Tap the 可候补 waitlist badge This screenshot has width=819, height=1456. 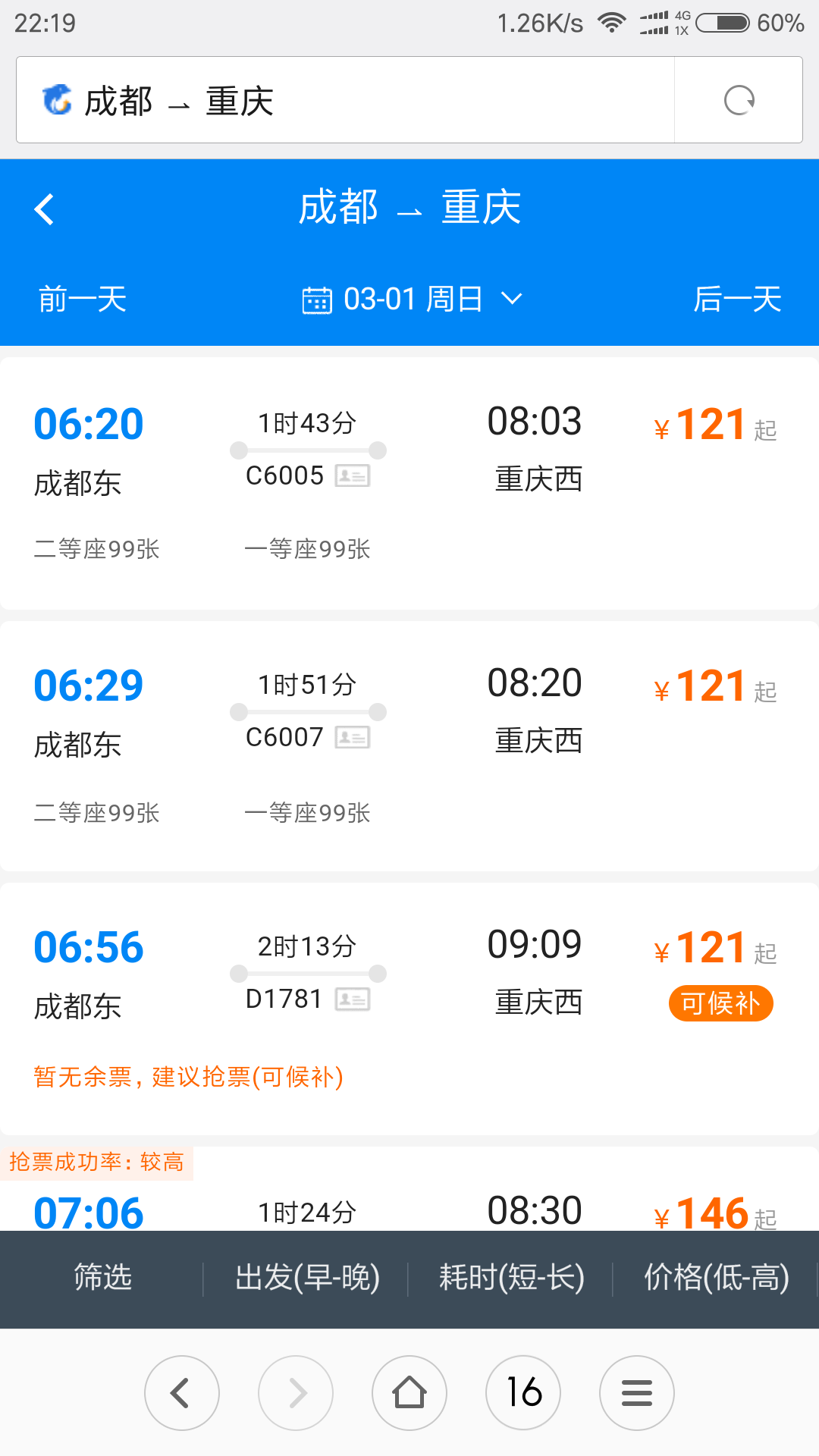click(720, 1003)
